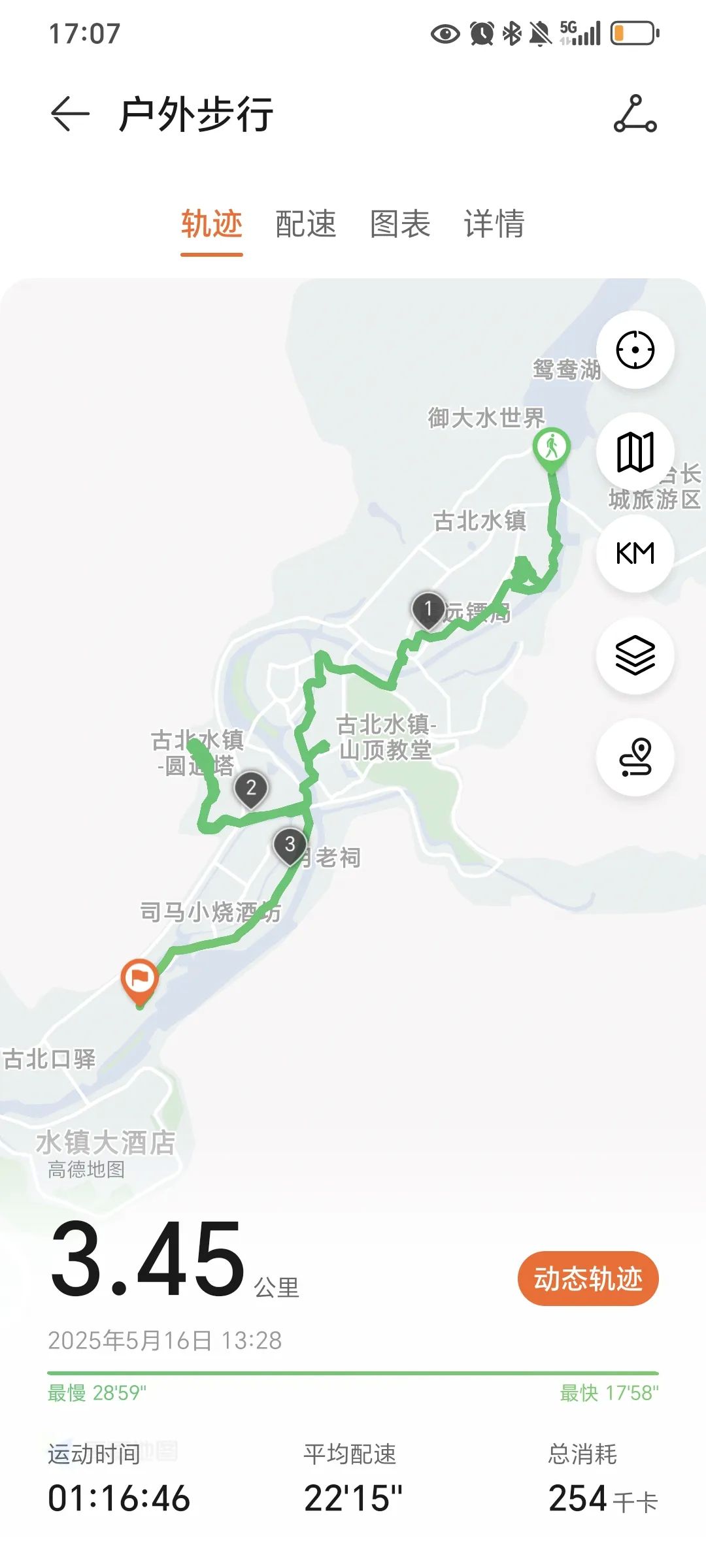Open the route location pin button

pos(635,757)
